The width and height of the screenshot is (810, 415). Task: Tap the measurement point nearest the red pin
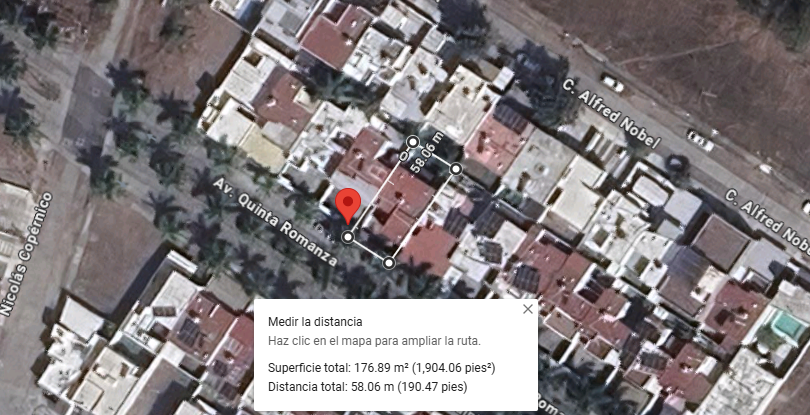[x=349, y=237]
